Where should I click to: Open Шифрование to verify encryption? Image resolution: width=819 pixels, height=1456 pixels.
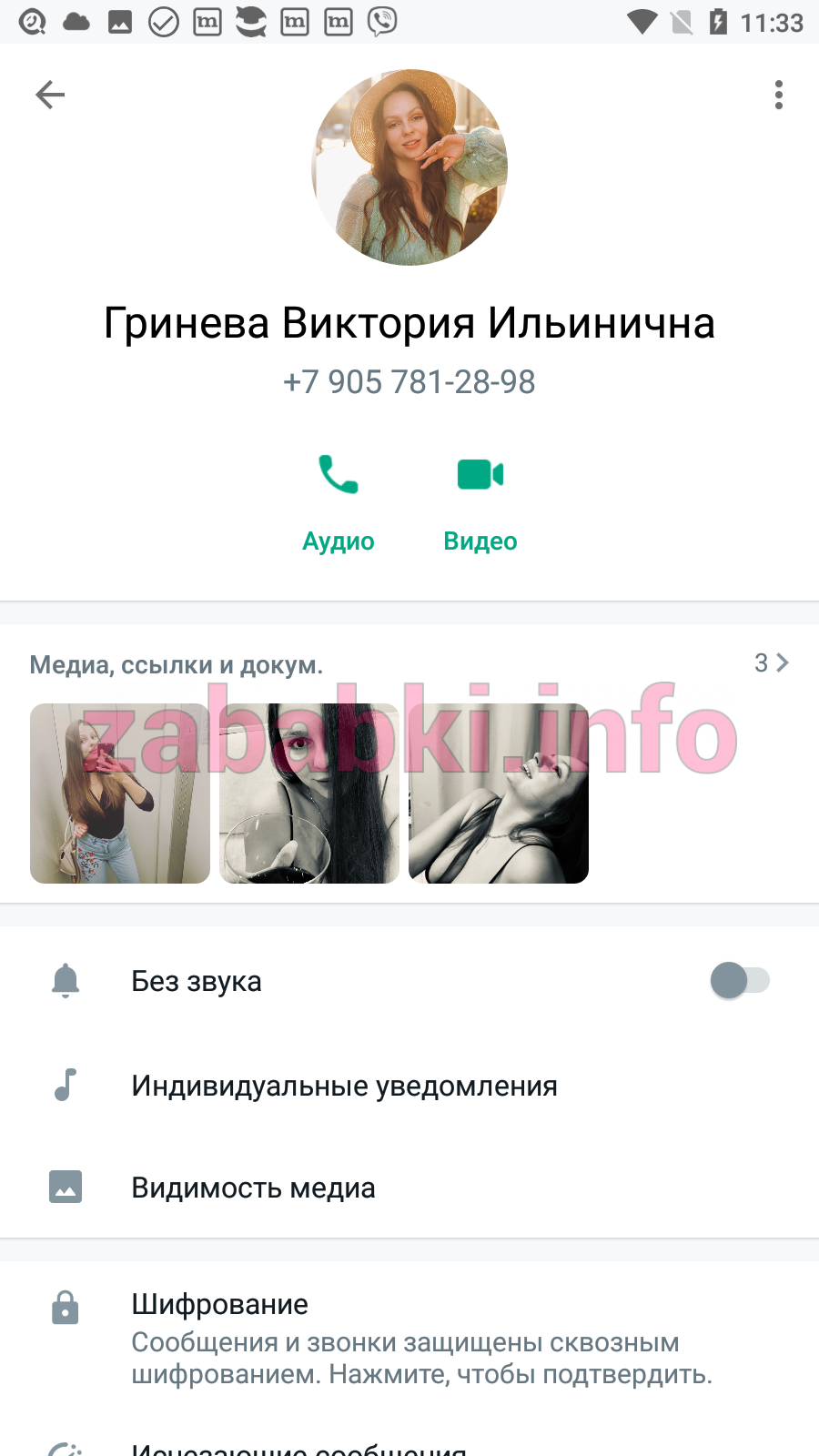point(409,1338)
